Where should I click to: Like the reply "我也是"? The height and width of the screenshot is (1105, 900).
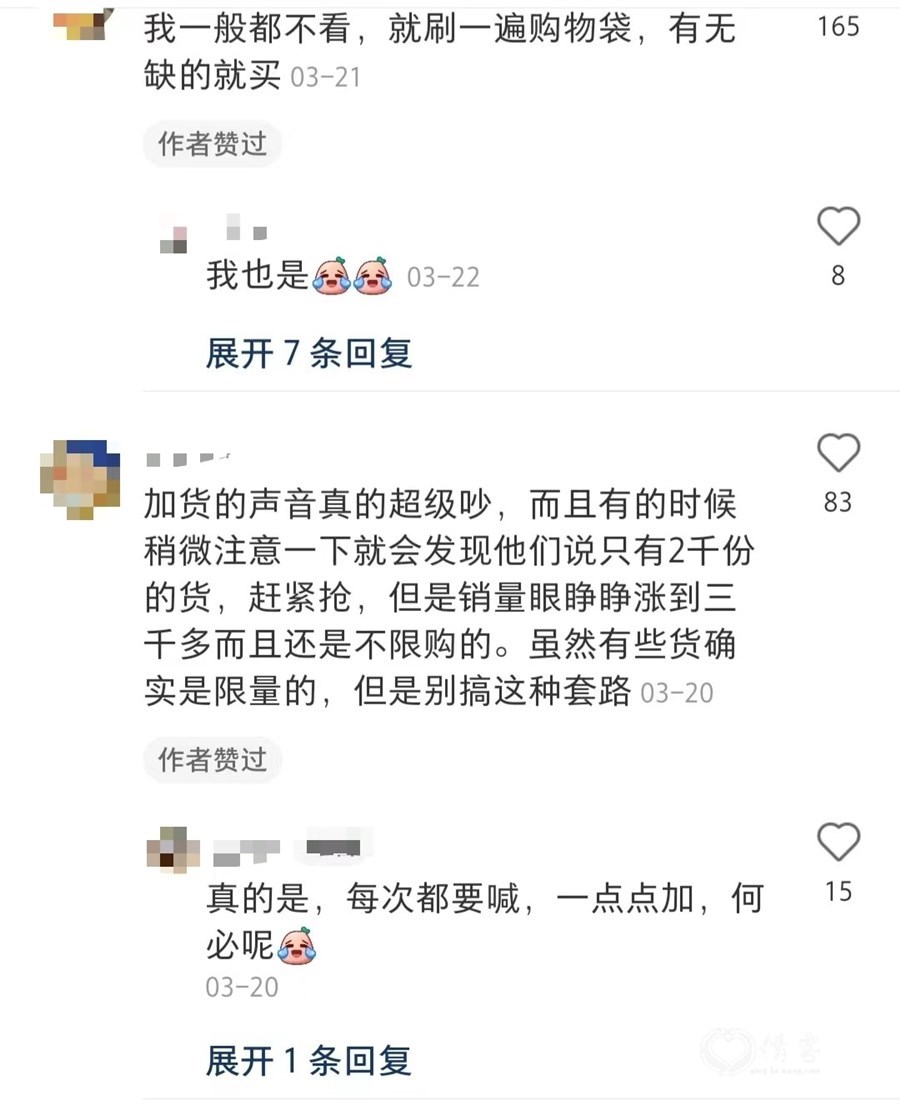coord(838,227)
